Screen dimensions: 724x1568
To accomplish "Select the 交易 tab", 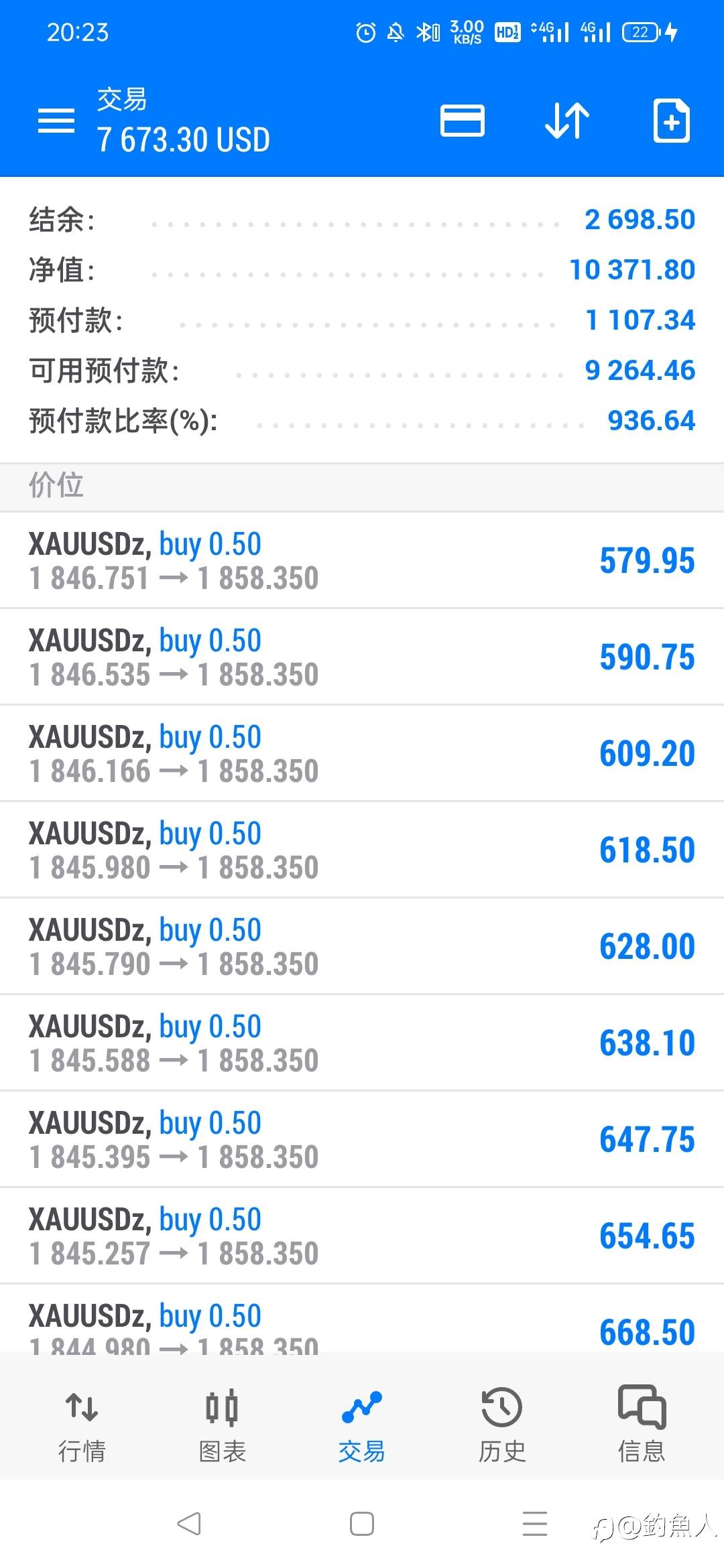I will 362,1424.
